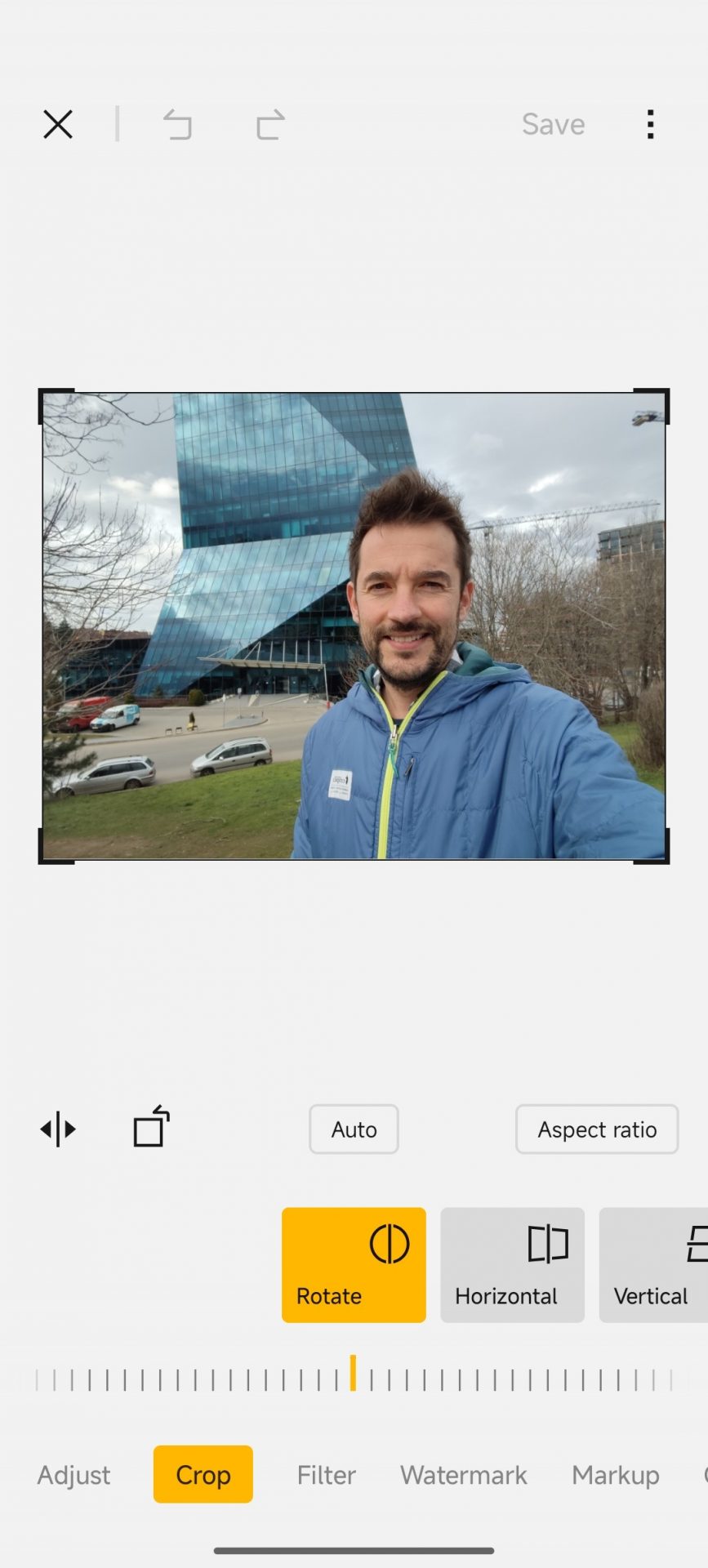Switch to the Filter tab

[326, 1475]
